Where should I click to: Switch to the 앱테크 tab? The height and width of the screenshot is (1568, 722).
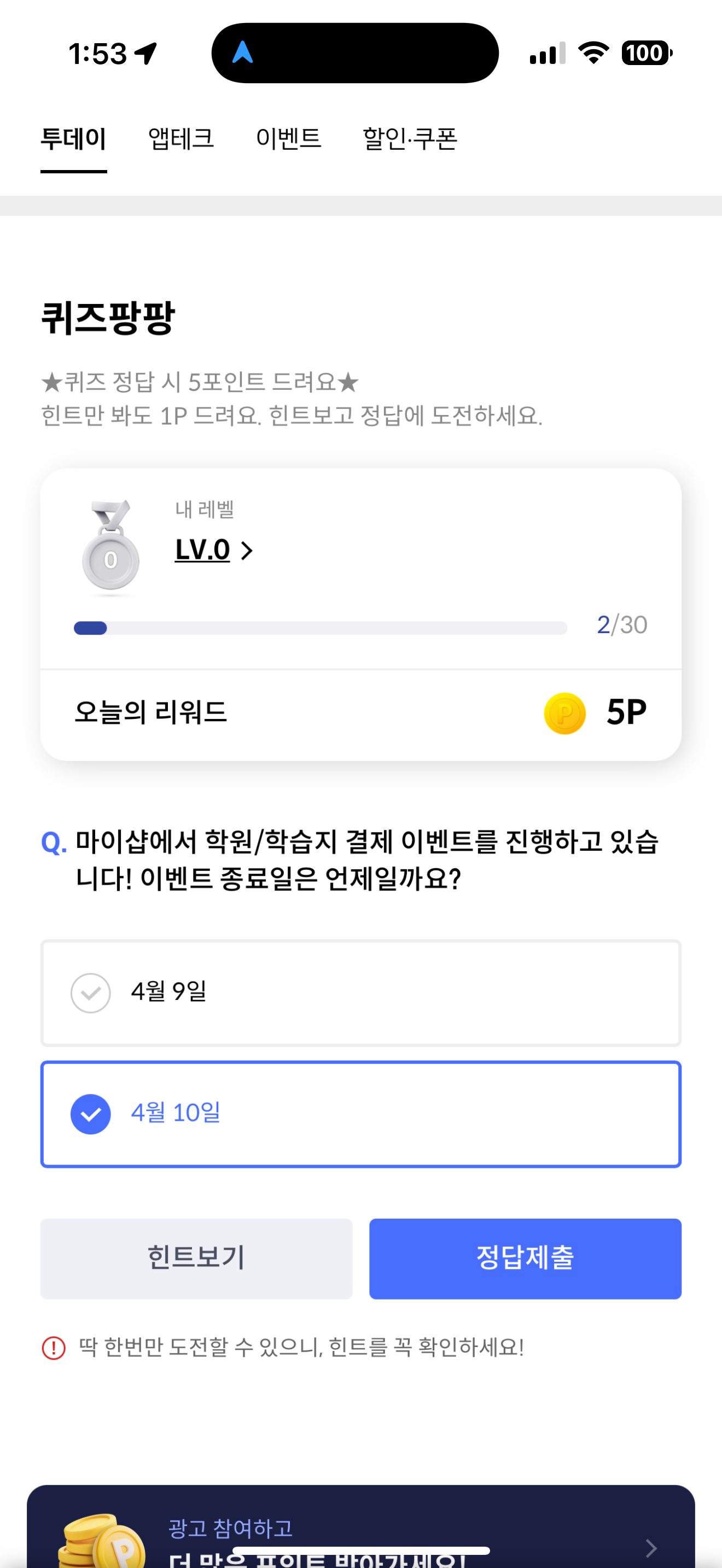(181, 139)
